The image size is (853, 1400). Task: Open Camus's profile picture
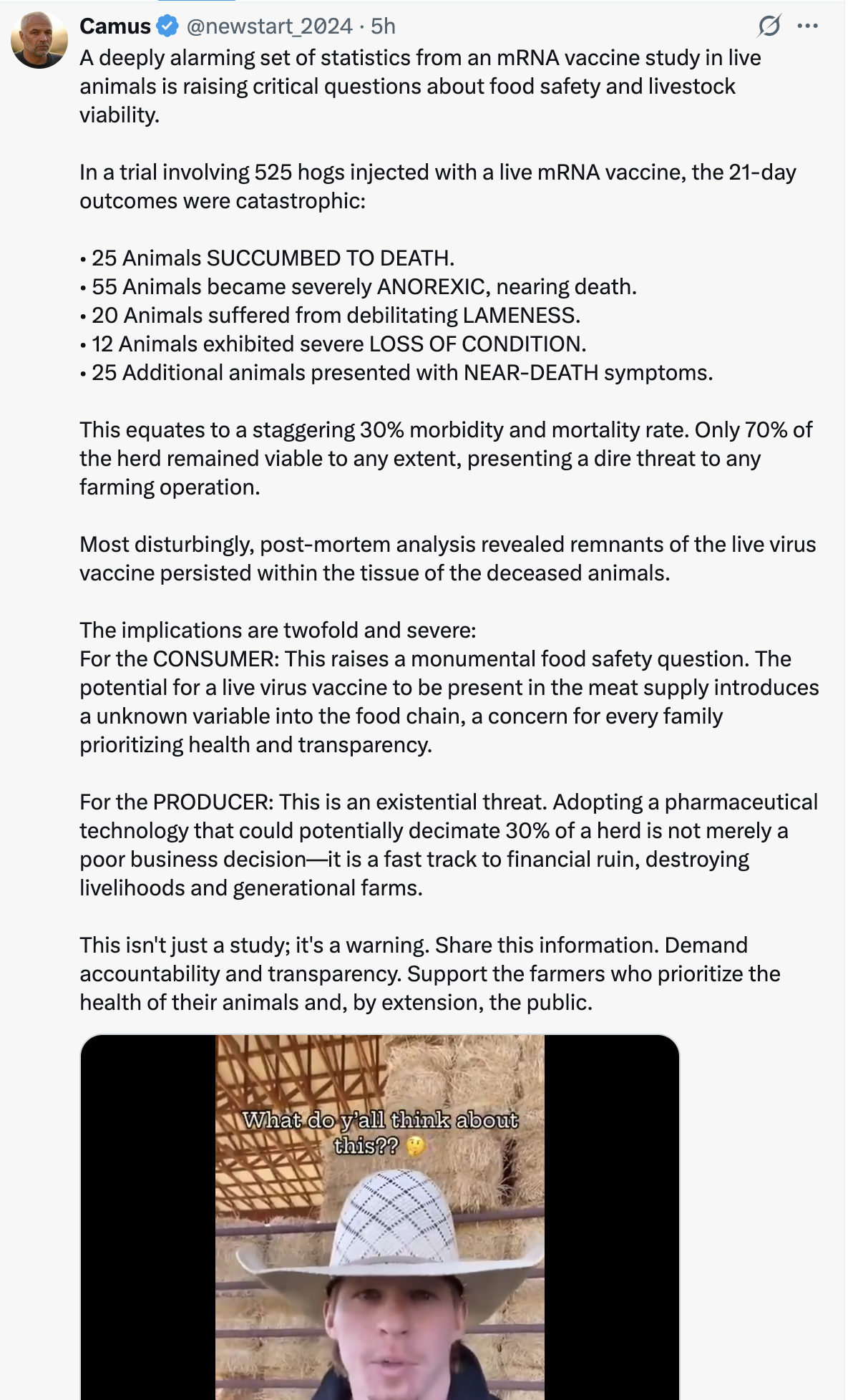click(x=39, y=40)
